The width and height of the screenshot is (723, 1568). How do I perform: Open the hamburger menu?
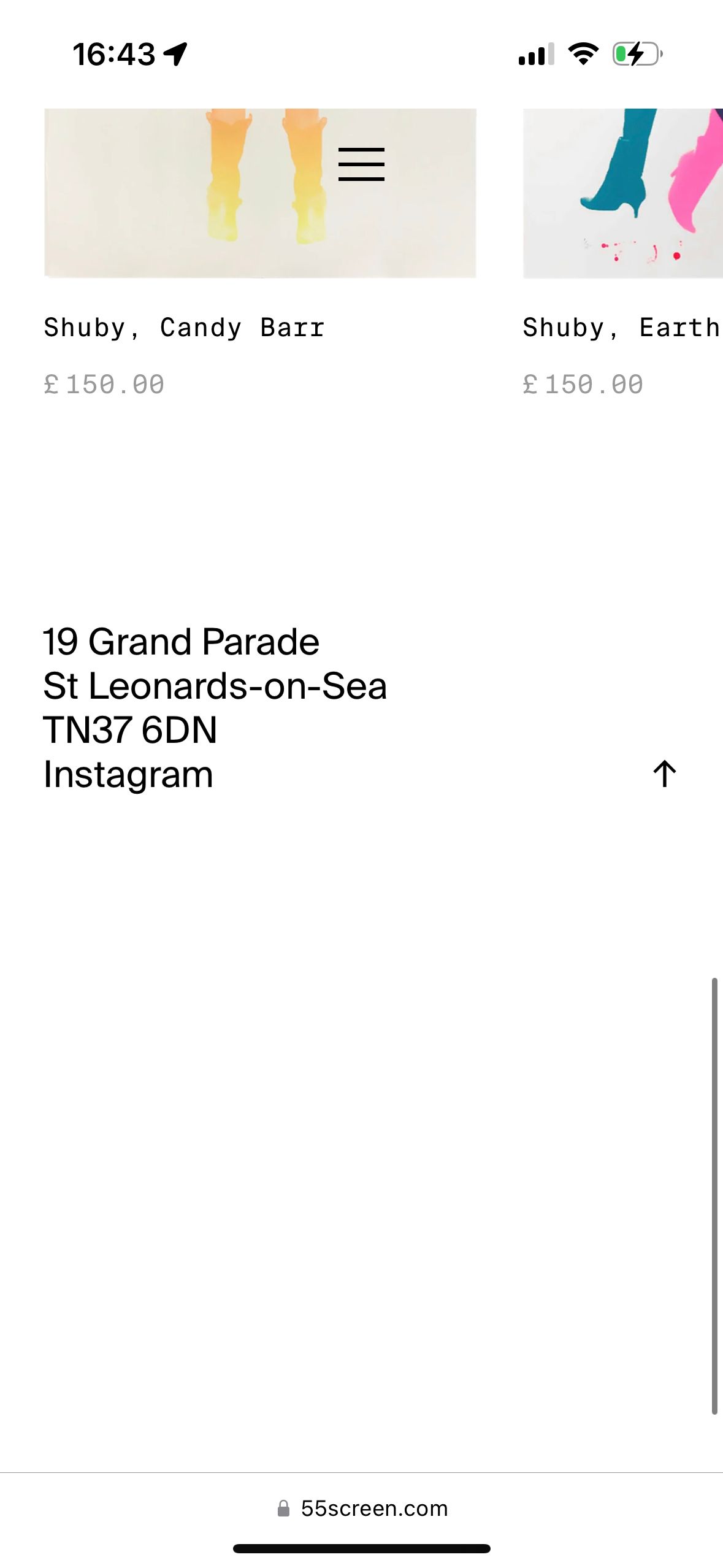point(361,164)
